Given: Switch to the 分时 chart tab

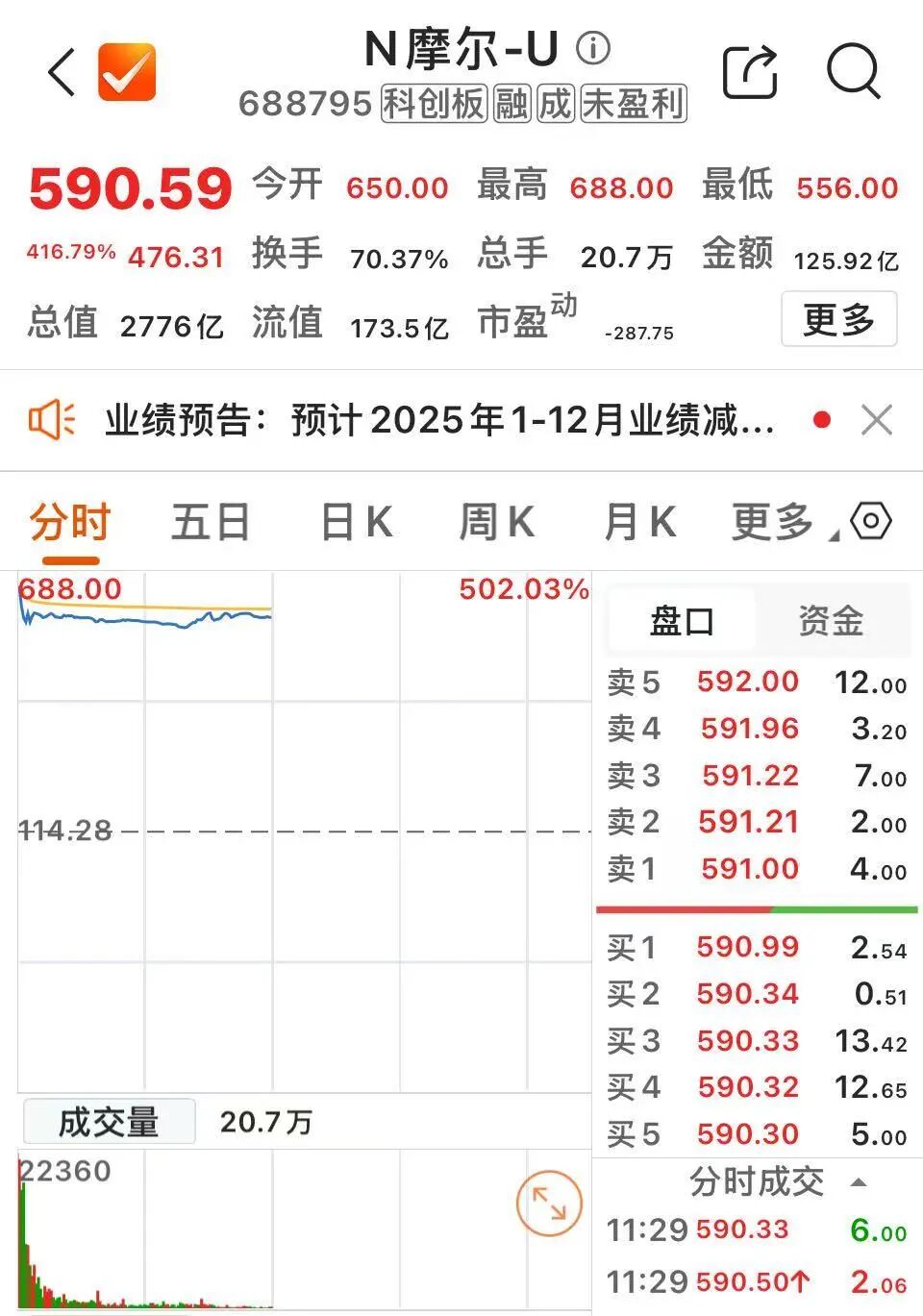Looking at the screenshot, I should pyautogui.click(x=69, y=523).
